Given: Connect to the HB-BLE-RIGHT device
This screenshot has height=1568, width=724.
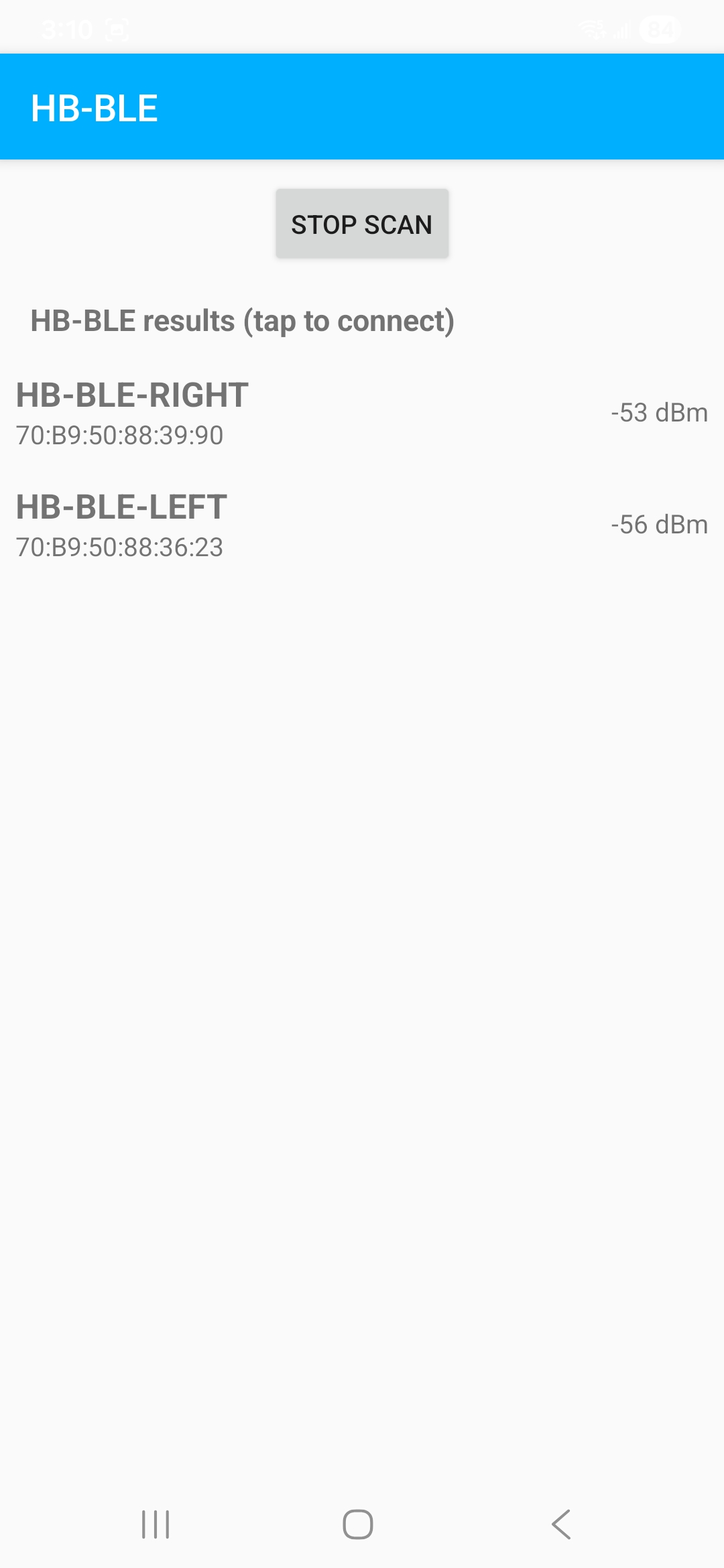Looking at the screenshot, I should (x=362, y=412).
